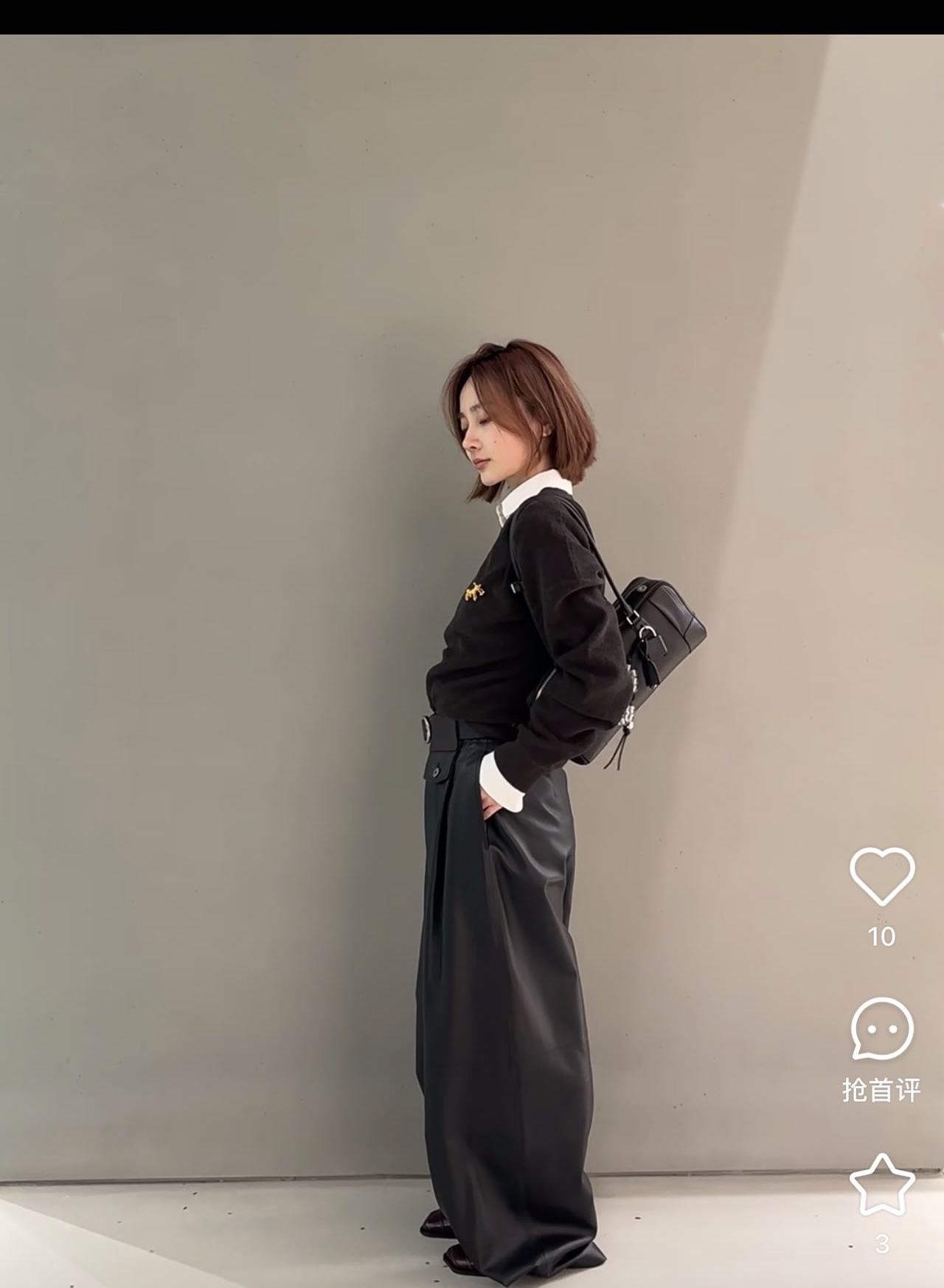This screenshot has width=944, height=1288.
Task: Save this post with the star icon
Action: 881,1185
